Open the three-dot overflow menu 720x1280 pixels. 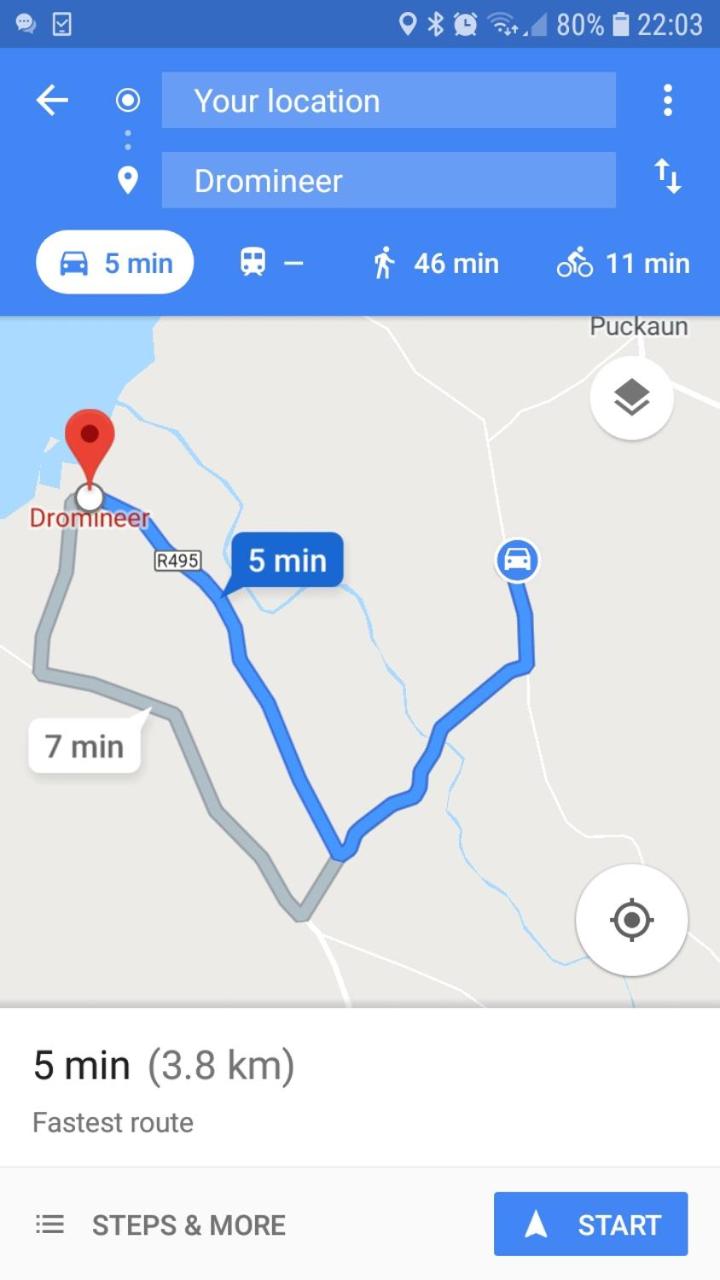click(667, 100)
